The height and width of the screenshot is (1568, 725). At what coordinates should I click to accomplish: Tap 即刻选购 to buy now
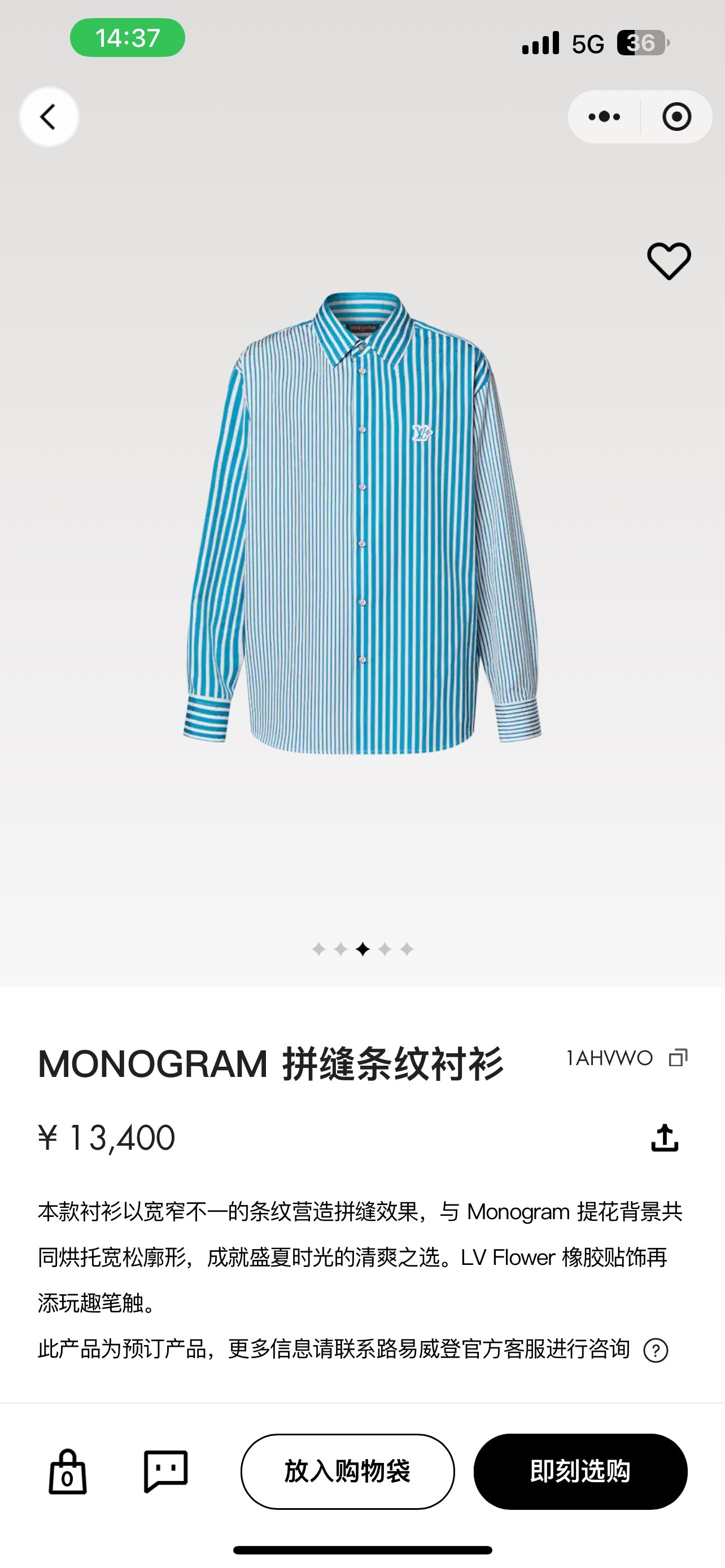pos(580,1471)
